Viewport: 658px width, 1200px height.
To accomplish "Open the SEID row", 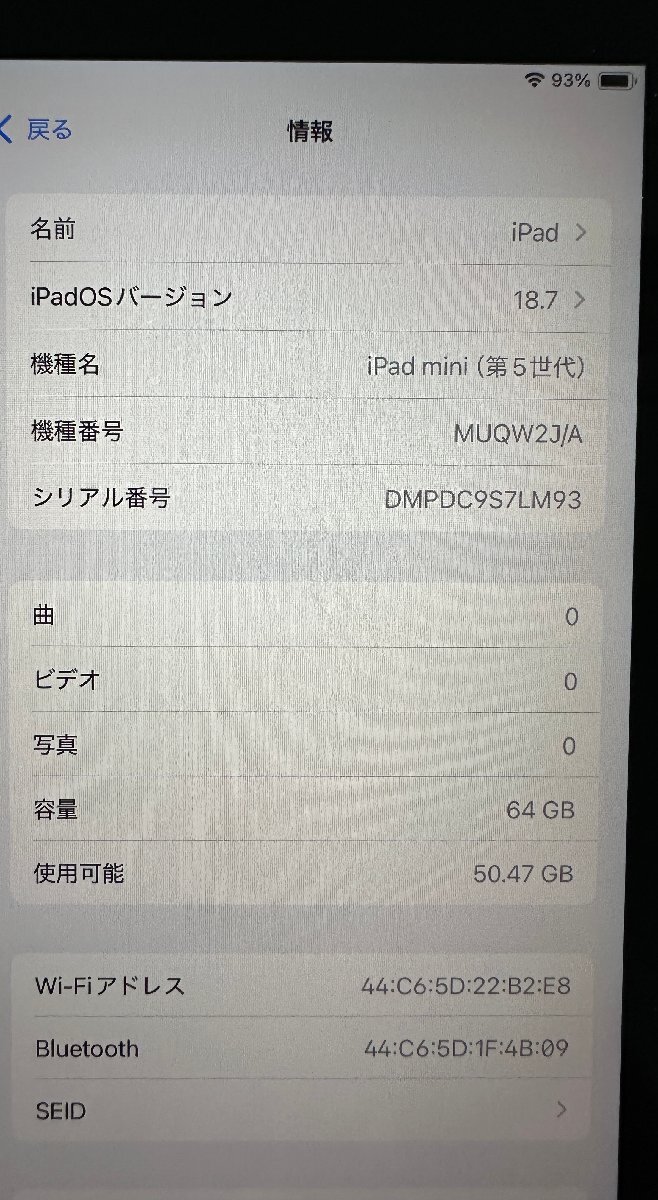I will point(300,1110).
